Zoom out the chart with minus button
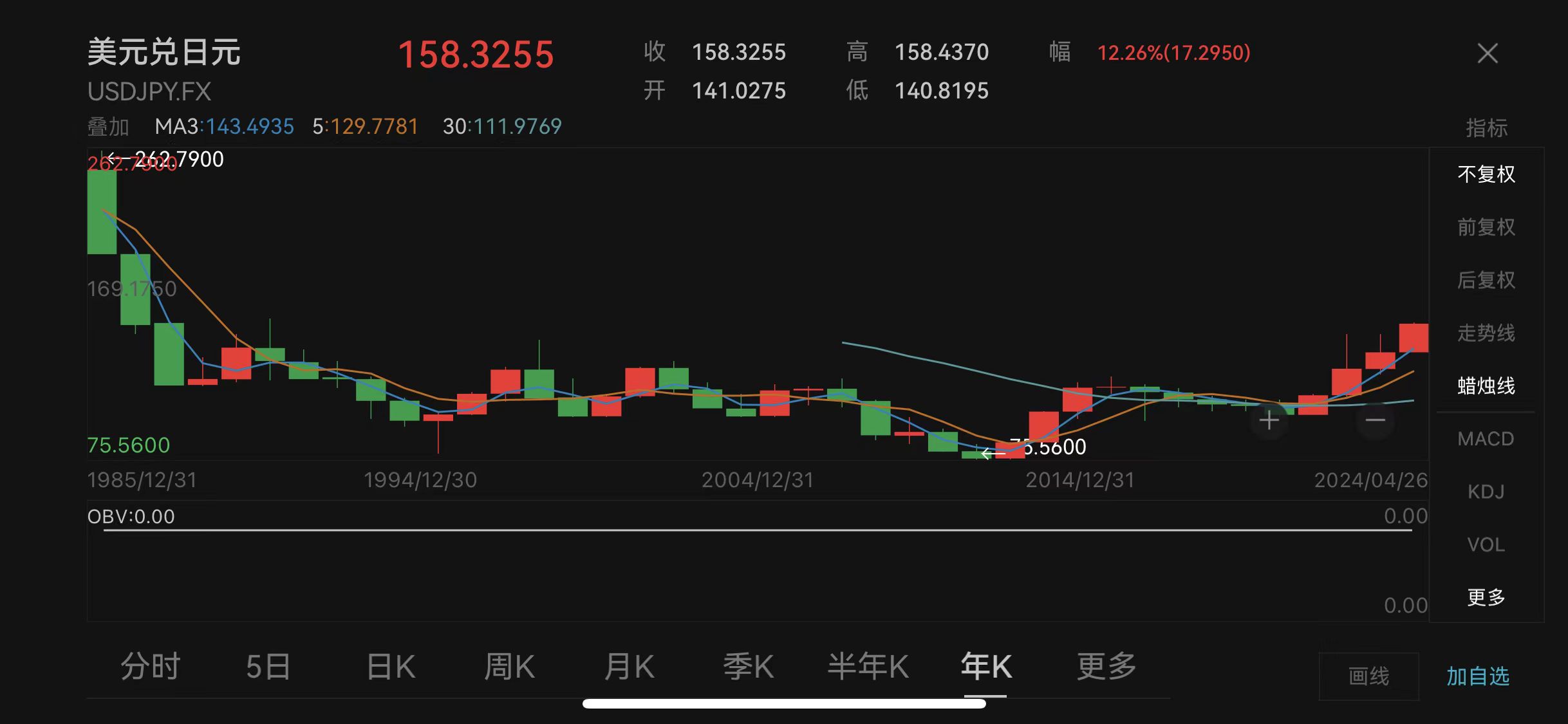This screenshot has width=1568, height=724. tap(1376, 421)
